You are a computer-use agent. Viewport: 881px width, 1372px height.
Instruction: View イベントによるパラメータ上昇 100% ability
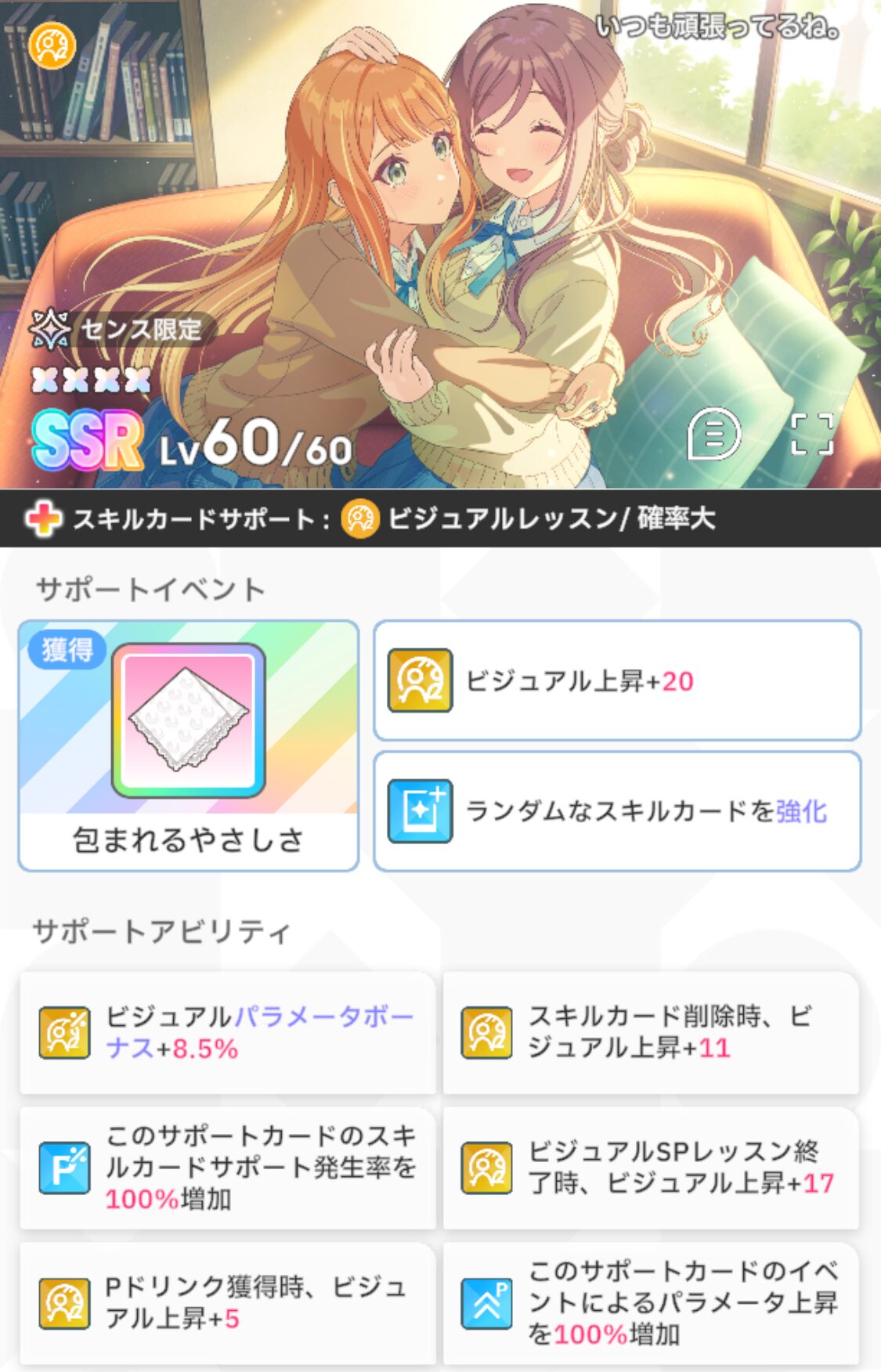pyautogui.click(x=651, y=1303)
